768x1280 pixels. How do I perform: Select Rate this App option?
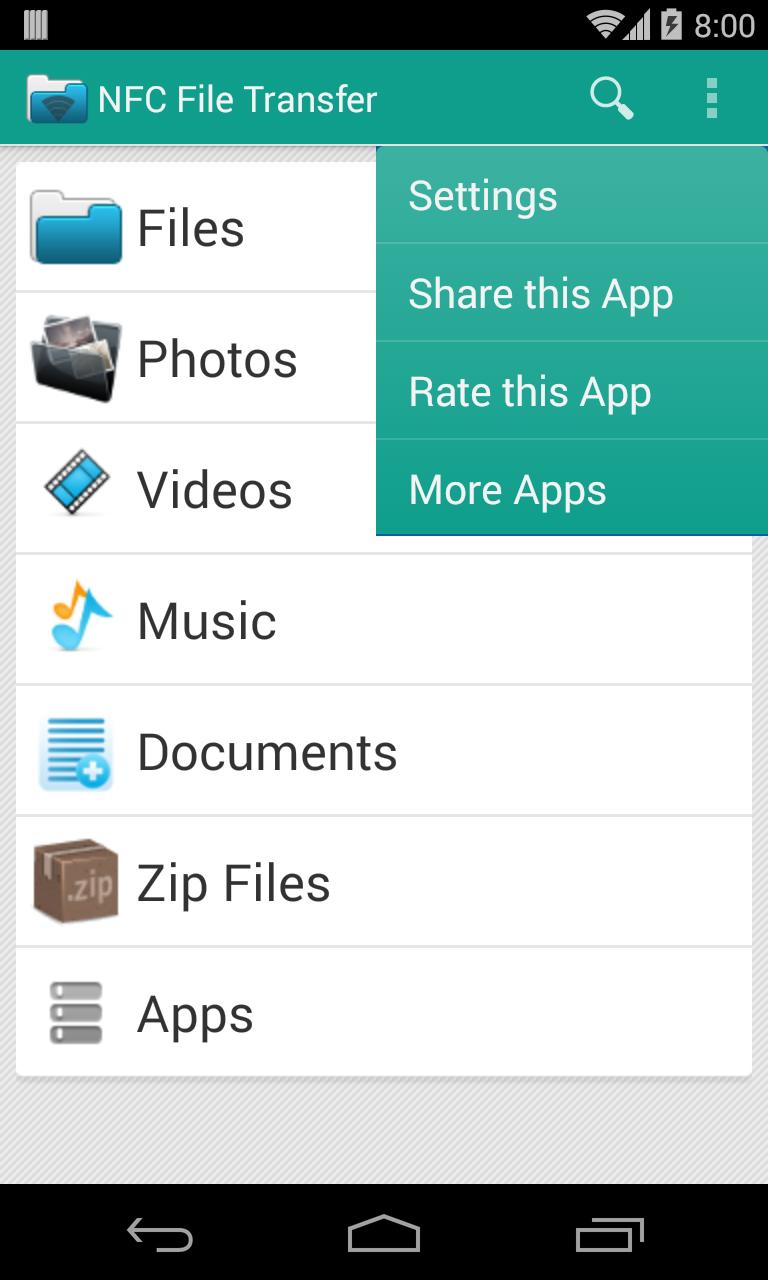click(x=530, y=391)
